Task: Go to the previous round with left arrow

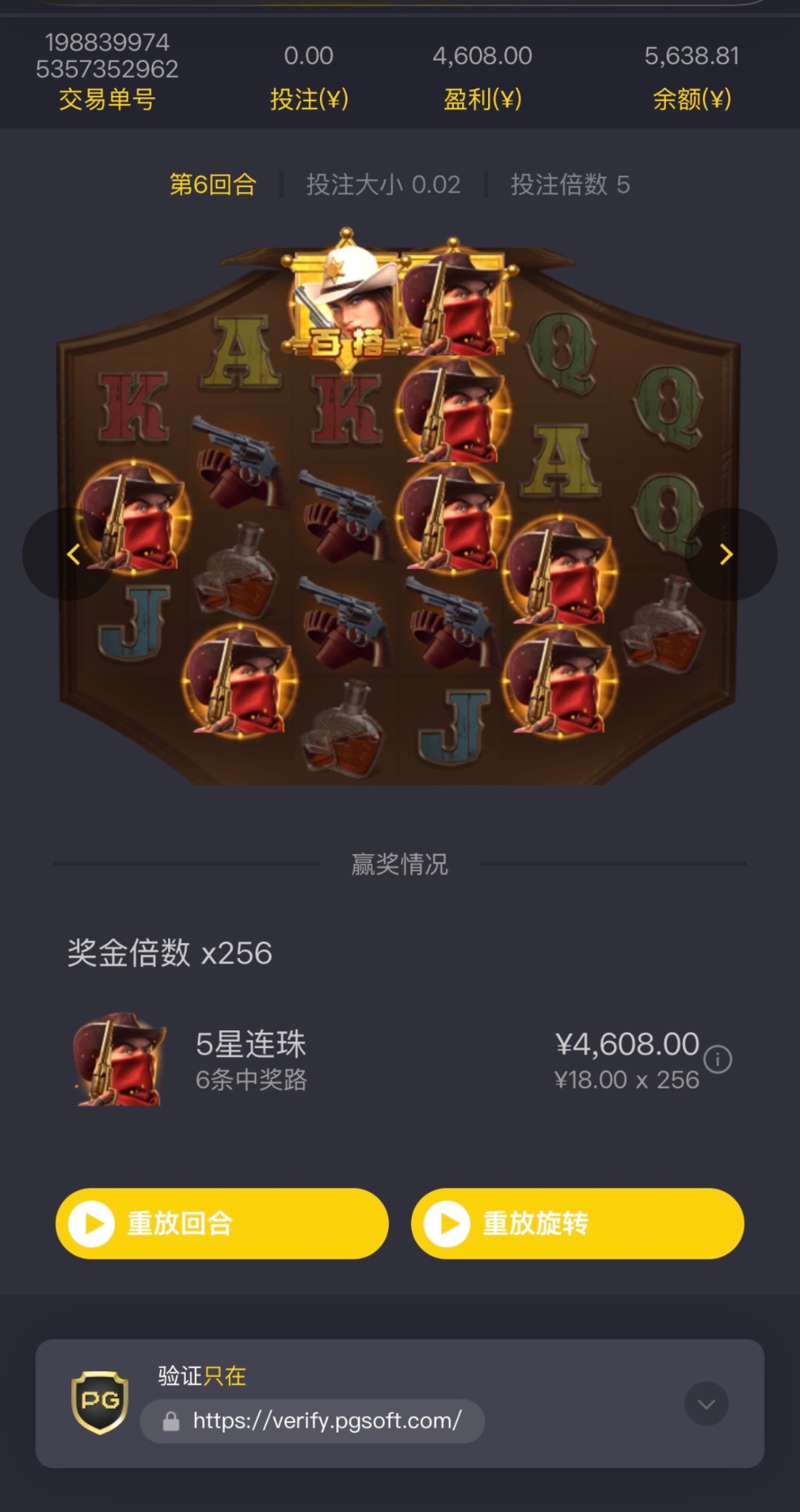Action: click(72, 554)
